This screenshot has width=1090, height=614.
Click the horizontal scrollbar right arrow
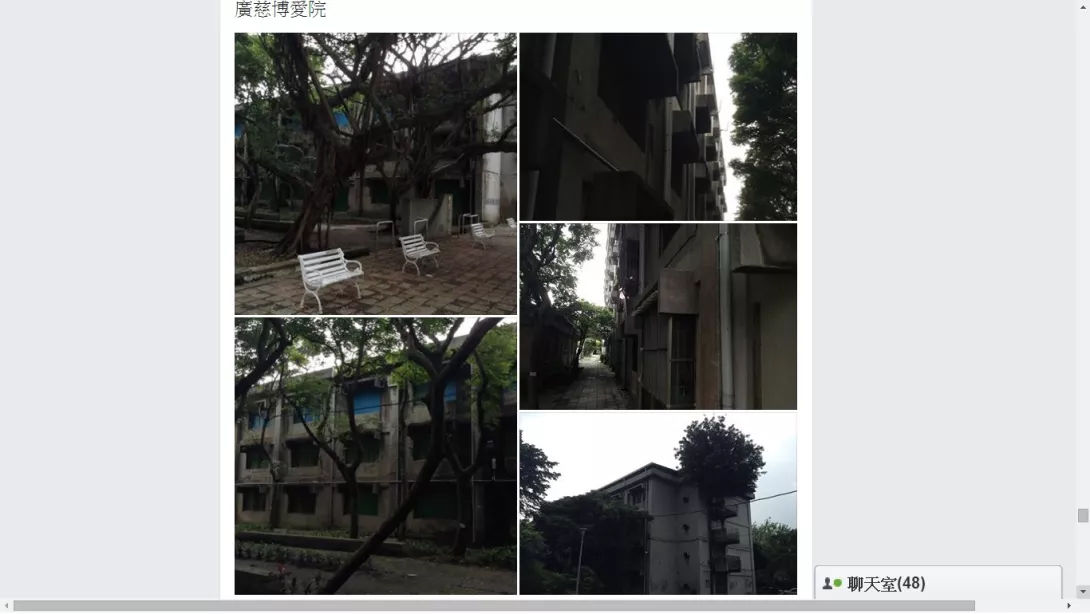pyautogui.click(x=1069, y=606)
